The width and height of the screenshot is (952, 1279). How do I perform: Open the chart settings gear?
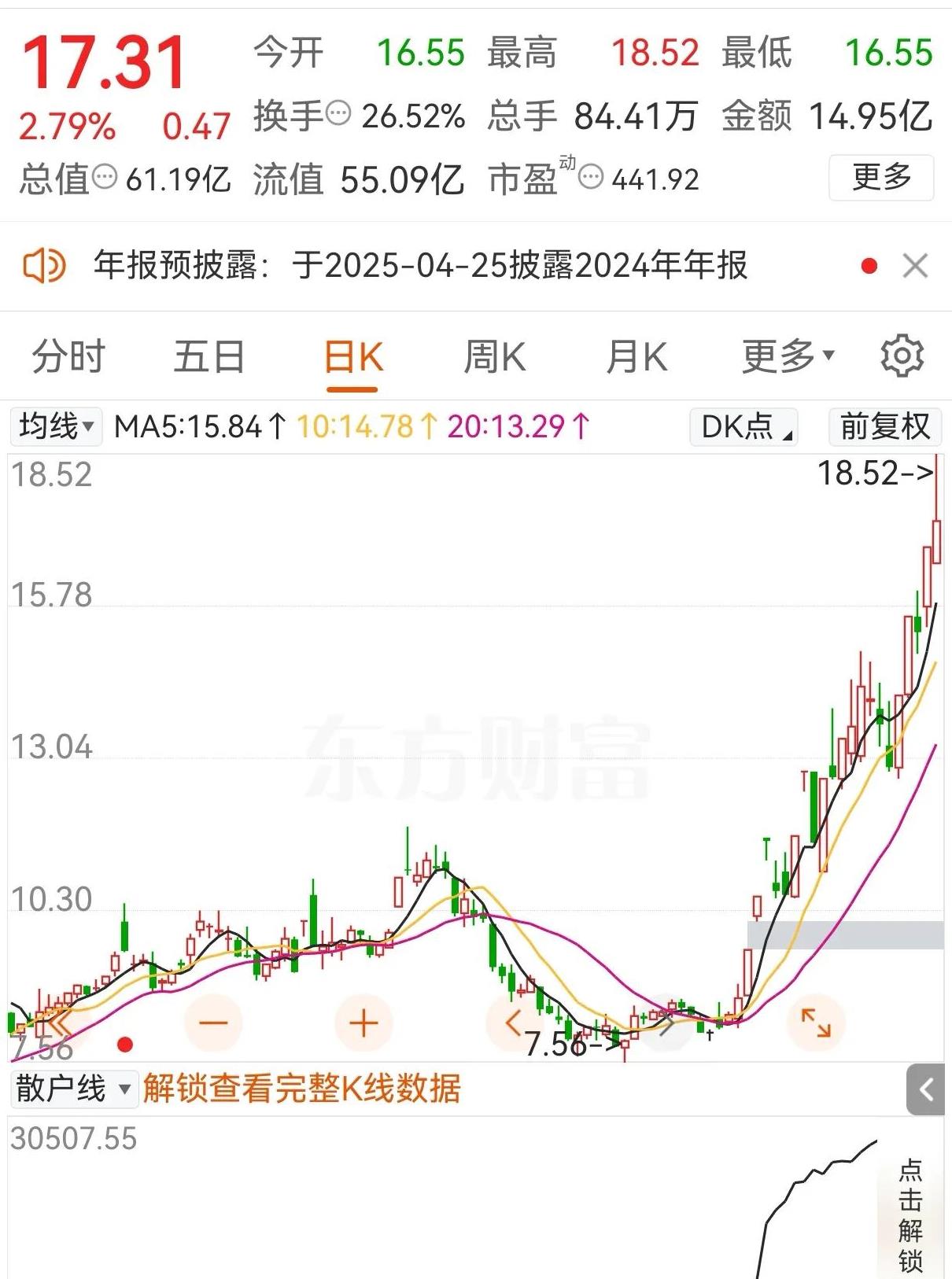tap(902, 356)
